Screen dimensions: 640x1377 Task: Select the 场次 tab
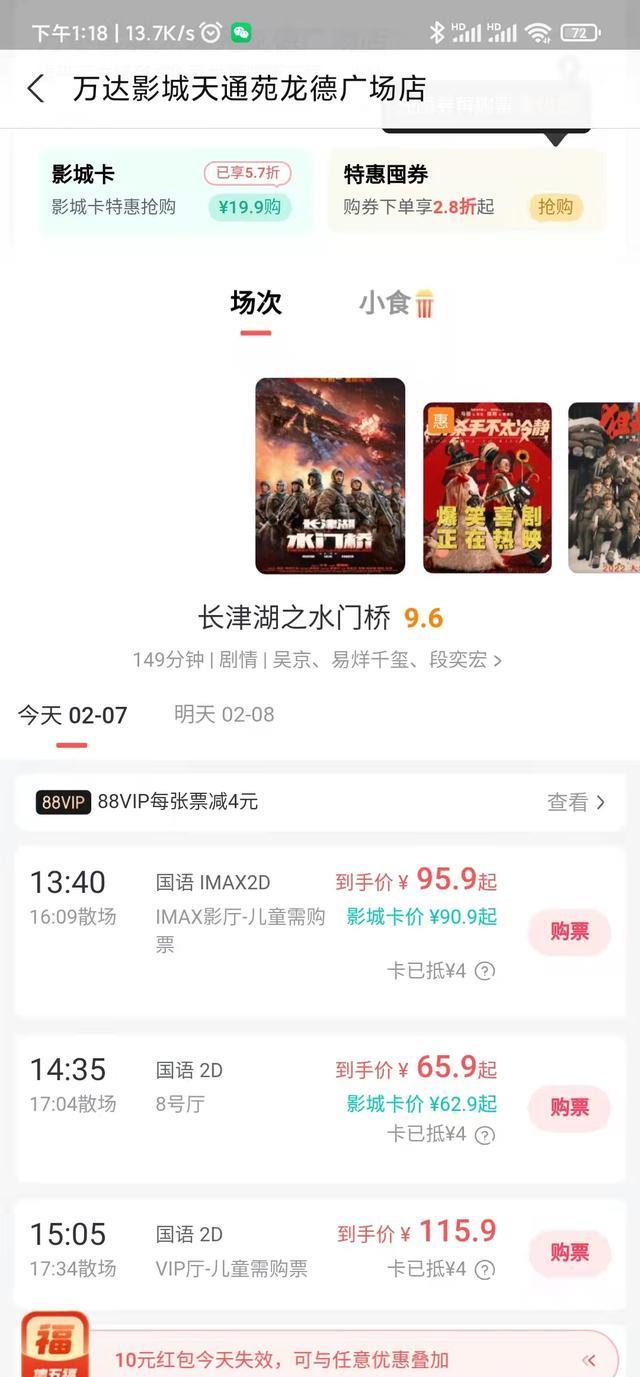pos(256,303)
